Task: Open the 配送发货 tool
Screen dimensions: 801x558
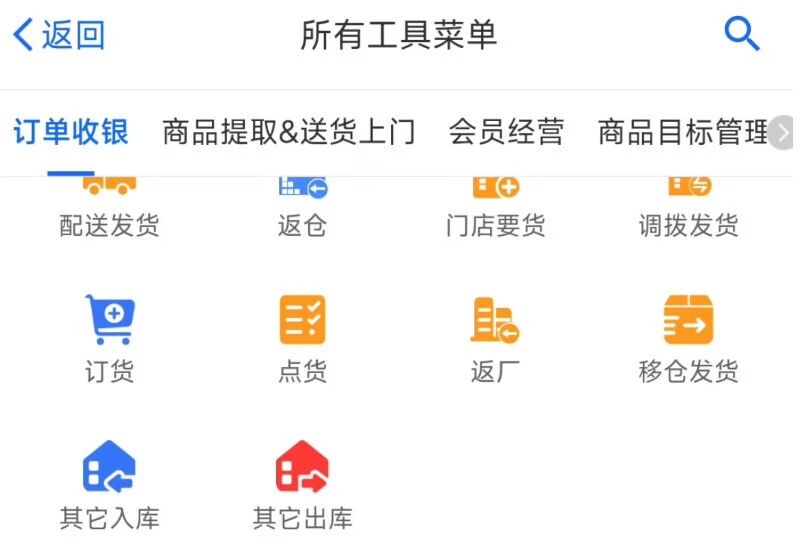Action: tap(109, 208)
